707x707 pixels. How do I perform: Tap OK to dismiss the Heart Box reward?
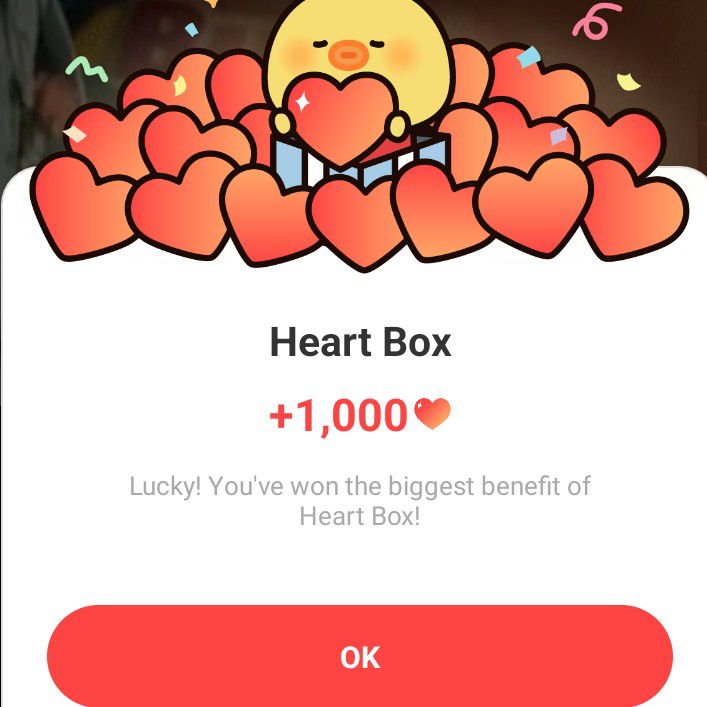pyautogui.click(x=360, y=656)
